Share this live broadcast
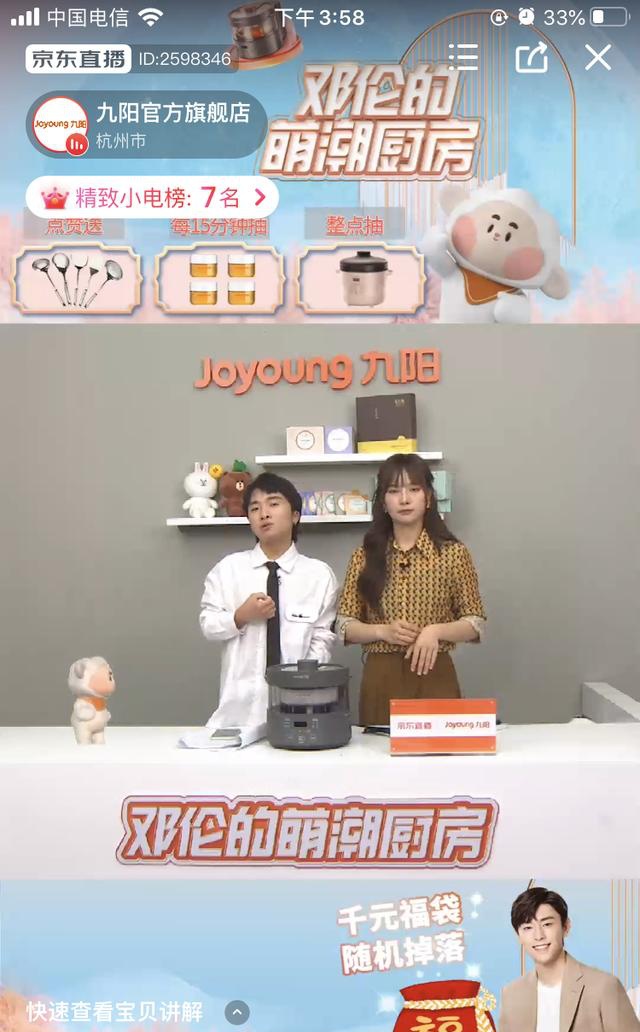This screenshot has height=1032, width=640. click(532, 57)
